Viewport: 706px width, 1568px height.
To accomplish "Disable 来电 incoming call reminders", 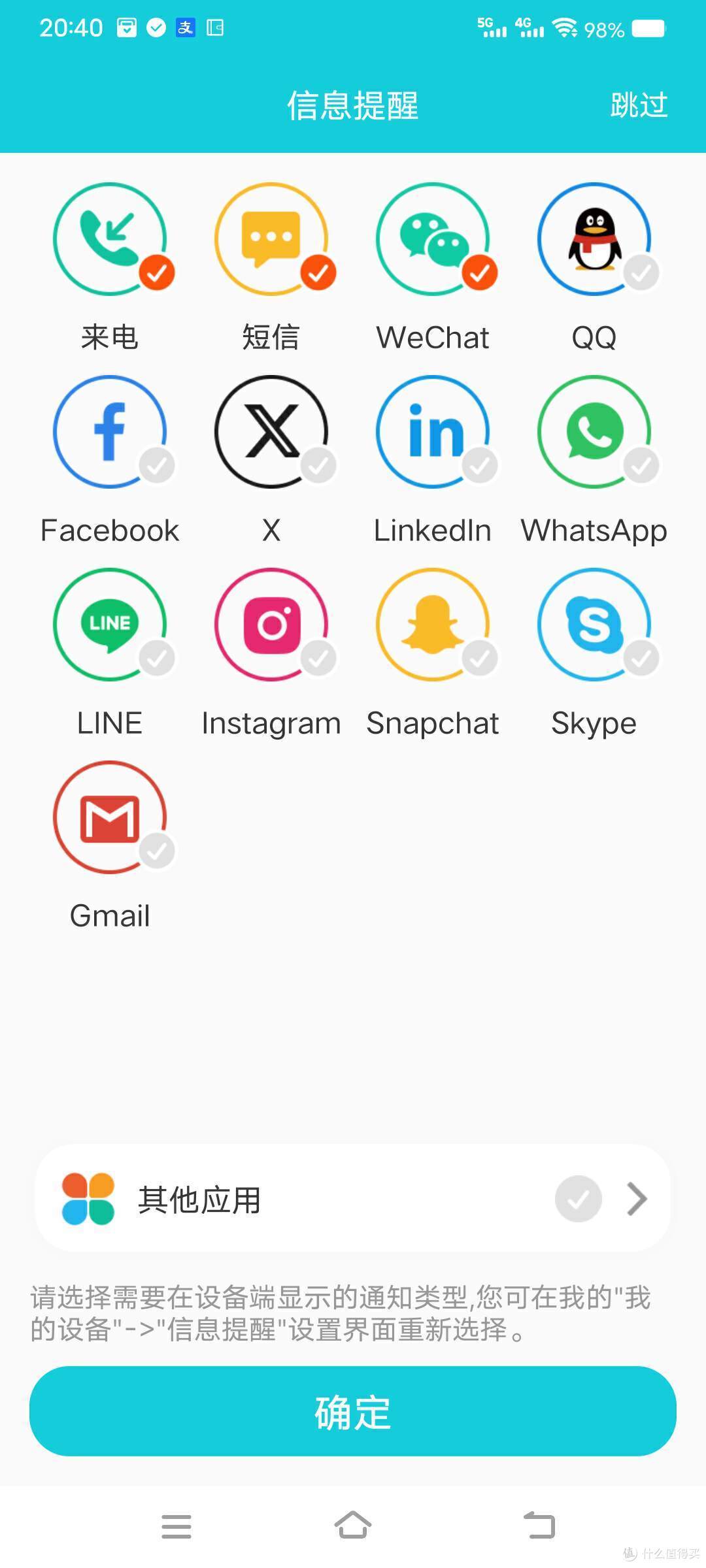I will point(110,239).
